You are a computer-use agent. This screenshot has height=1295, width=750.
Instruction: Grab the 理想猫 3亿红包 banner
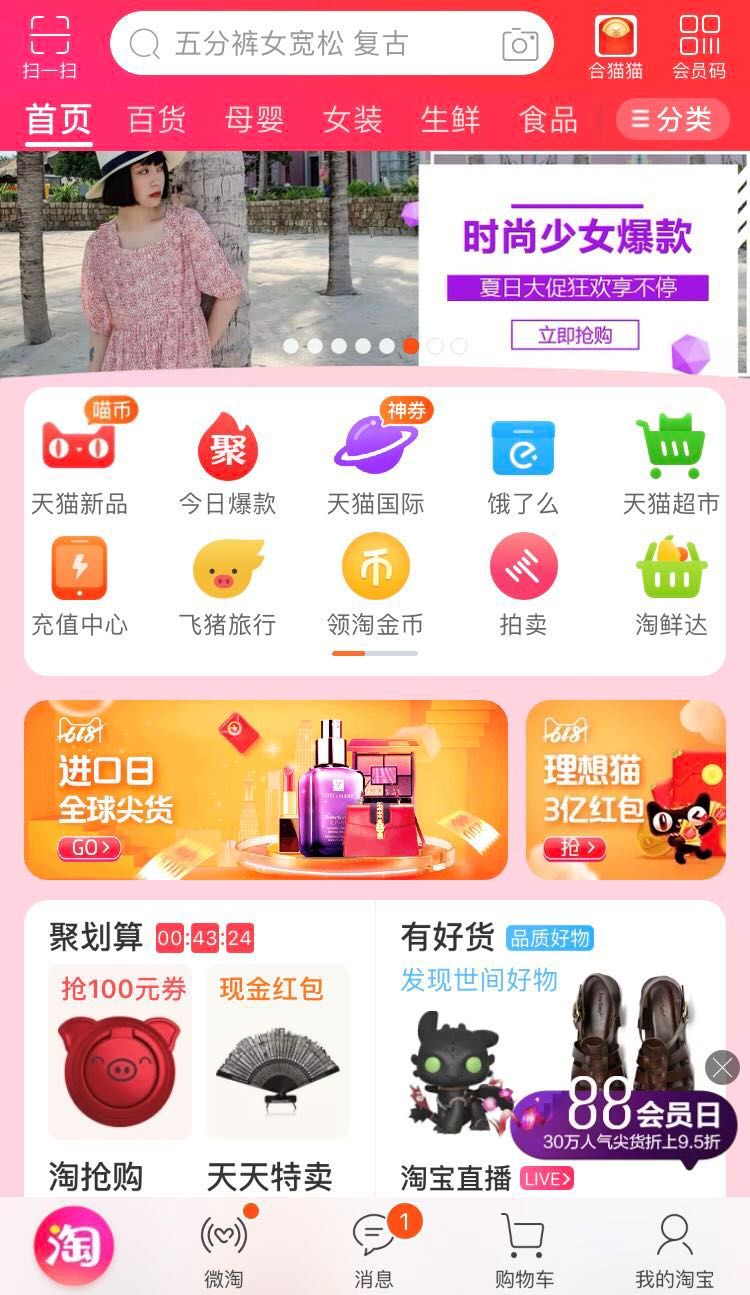626,790
